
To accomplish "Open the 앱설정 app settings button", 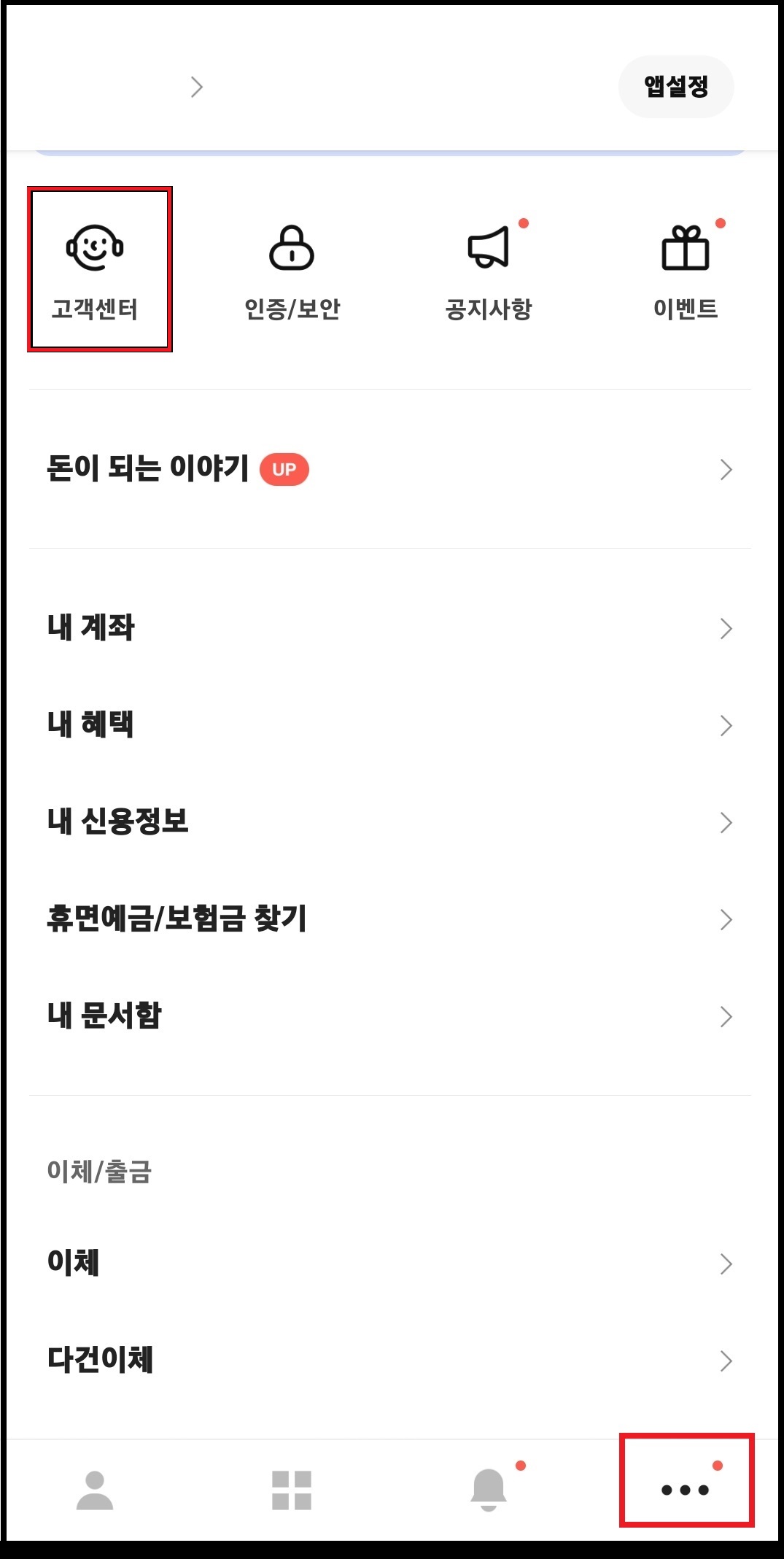I will coord(675,86).
